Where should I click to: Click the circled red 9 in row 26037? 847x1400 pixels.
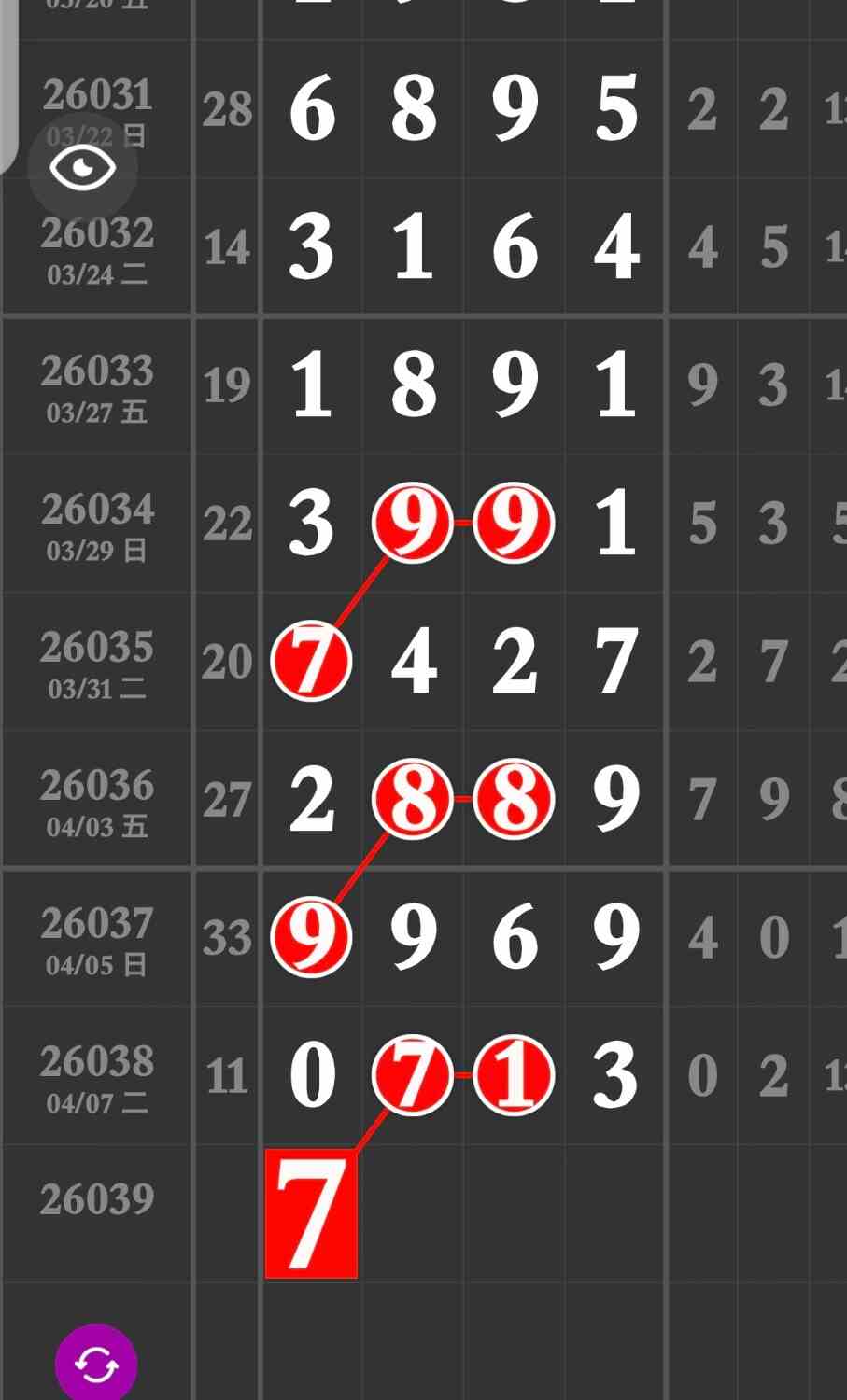[311, 937]
